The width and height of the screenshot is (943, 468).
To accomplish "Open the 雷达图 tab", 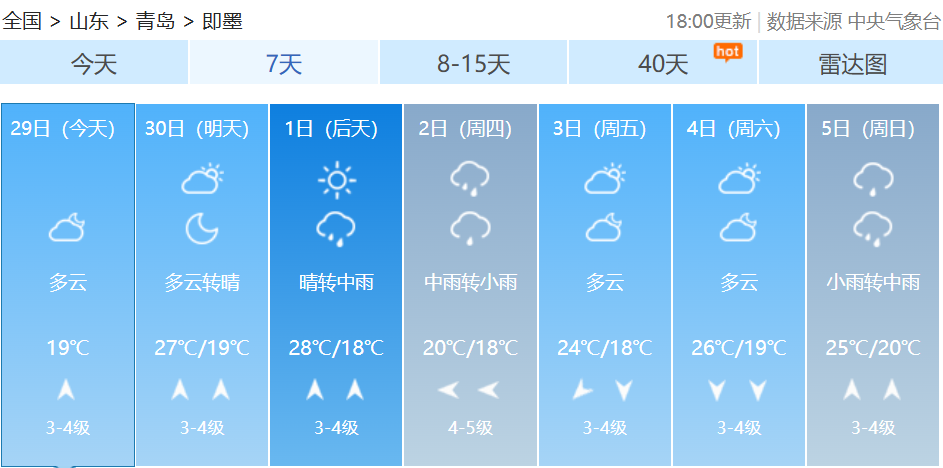I will [852, 64].
